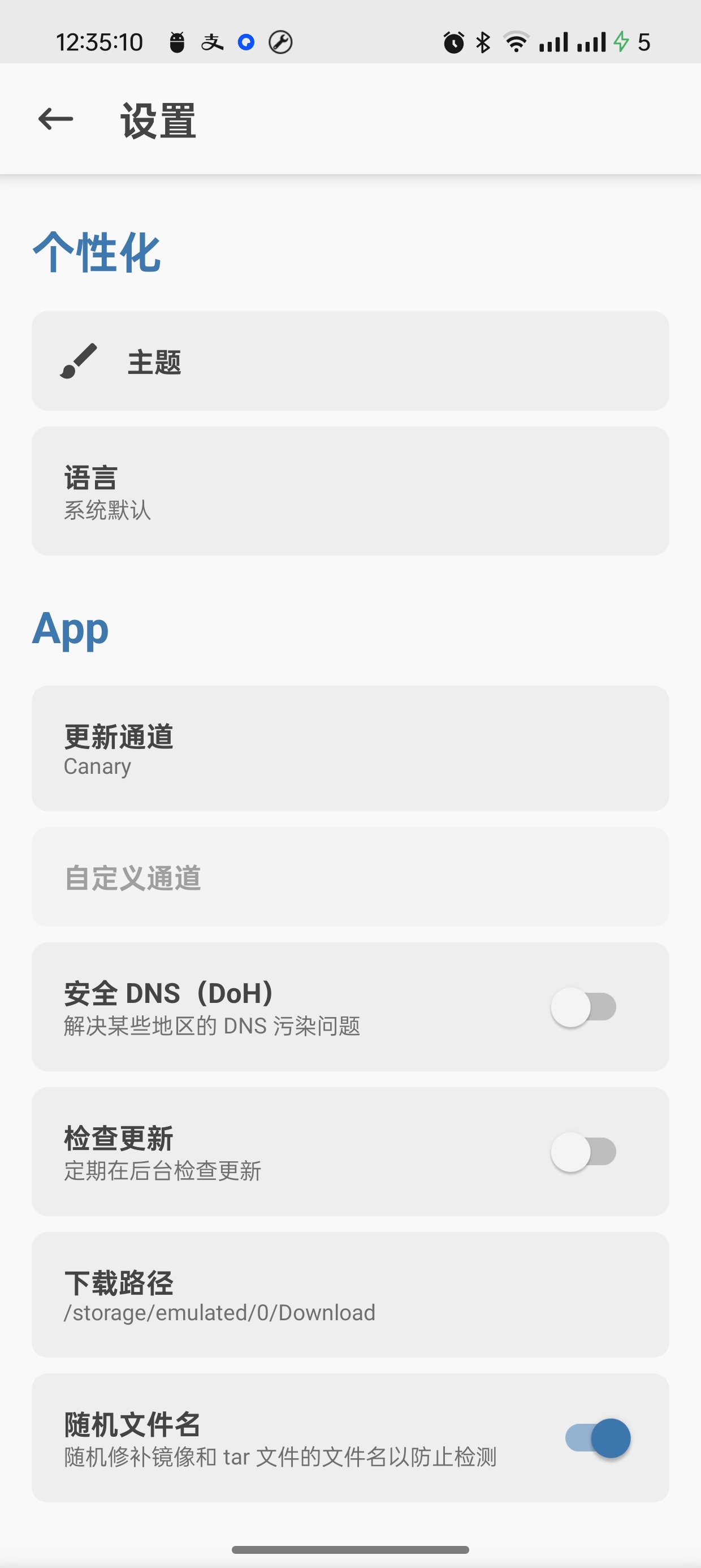Disable the 随机文件名 switch
The width and height of the screenshot is (701, 1568).
click(598, 1438)
